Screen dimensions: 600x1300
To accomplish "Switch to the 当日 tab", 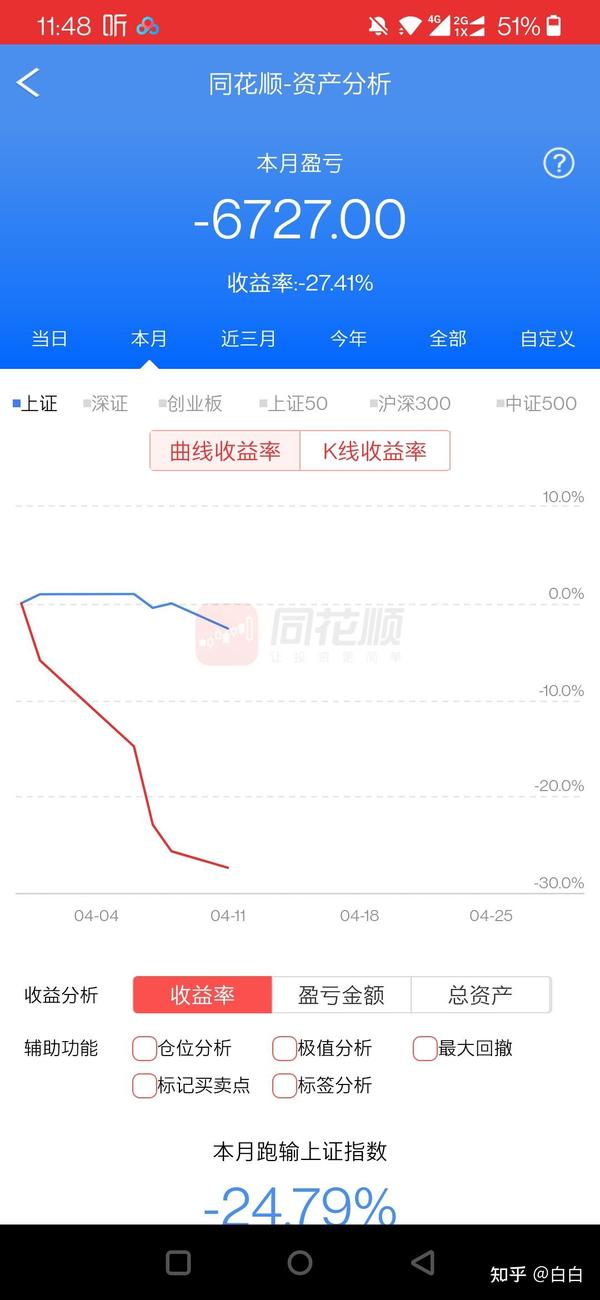I will 49,339.
